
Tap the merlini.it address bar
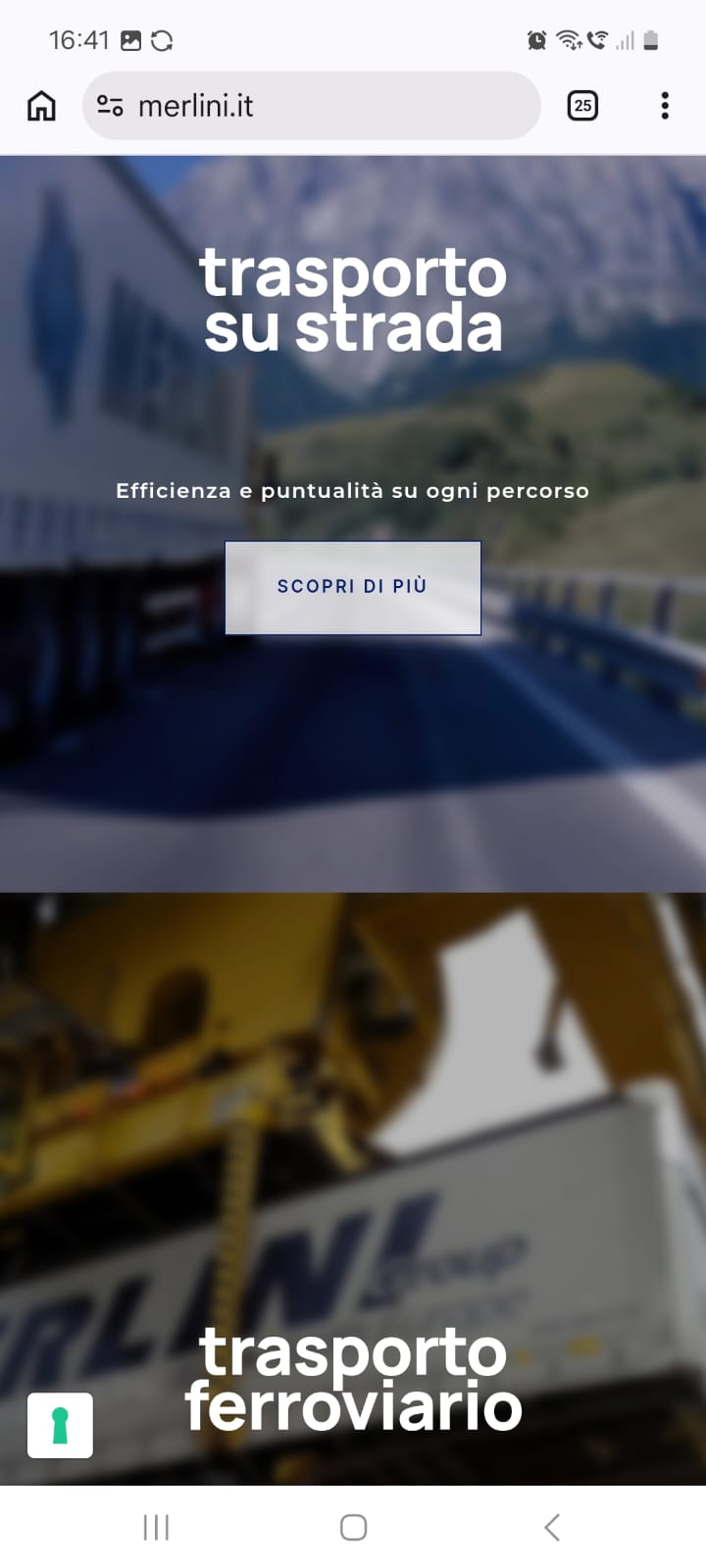tap(324, 106)
